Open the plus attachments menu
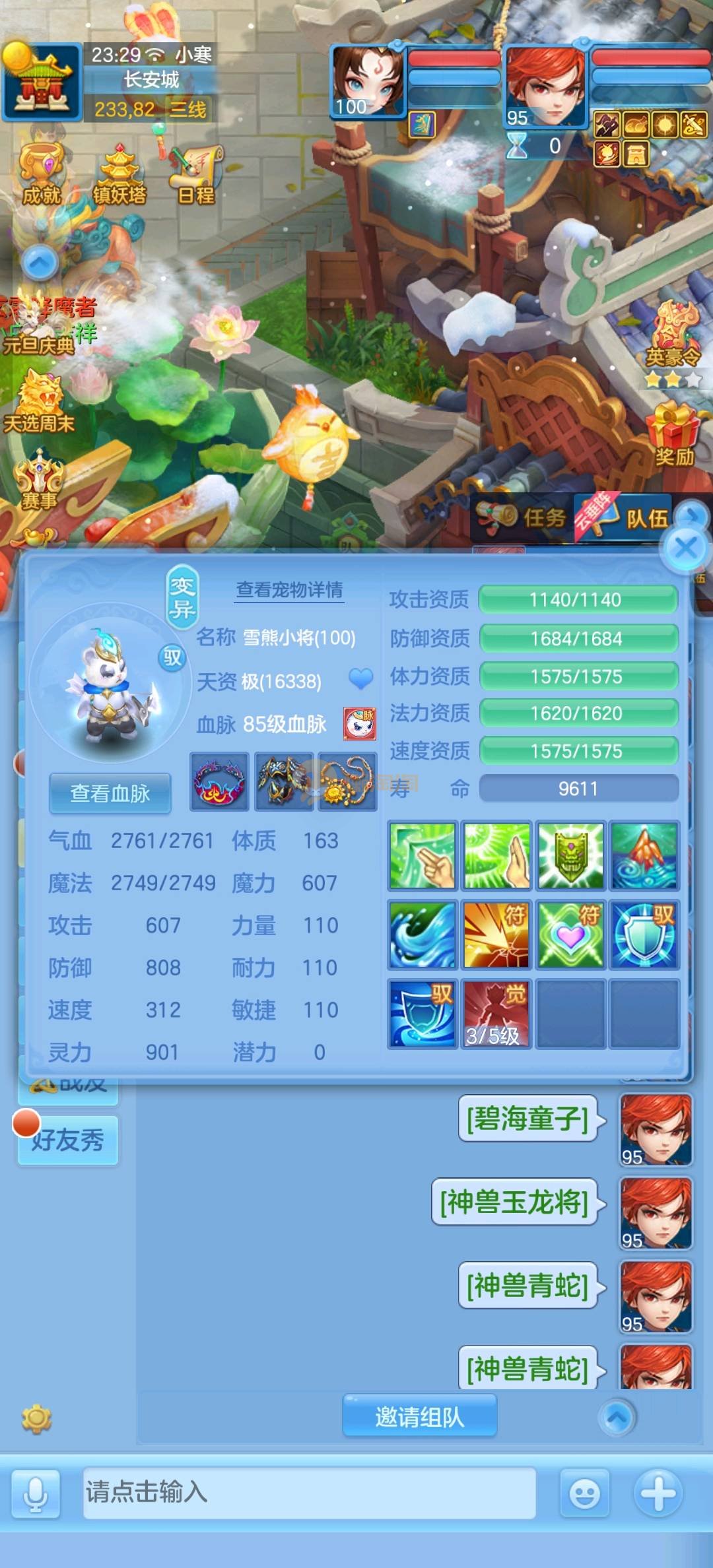 [x=658, y=1493]
